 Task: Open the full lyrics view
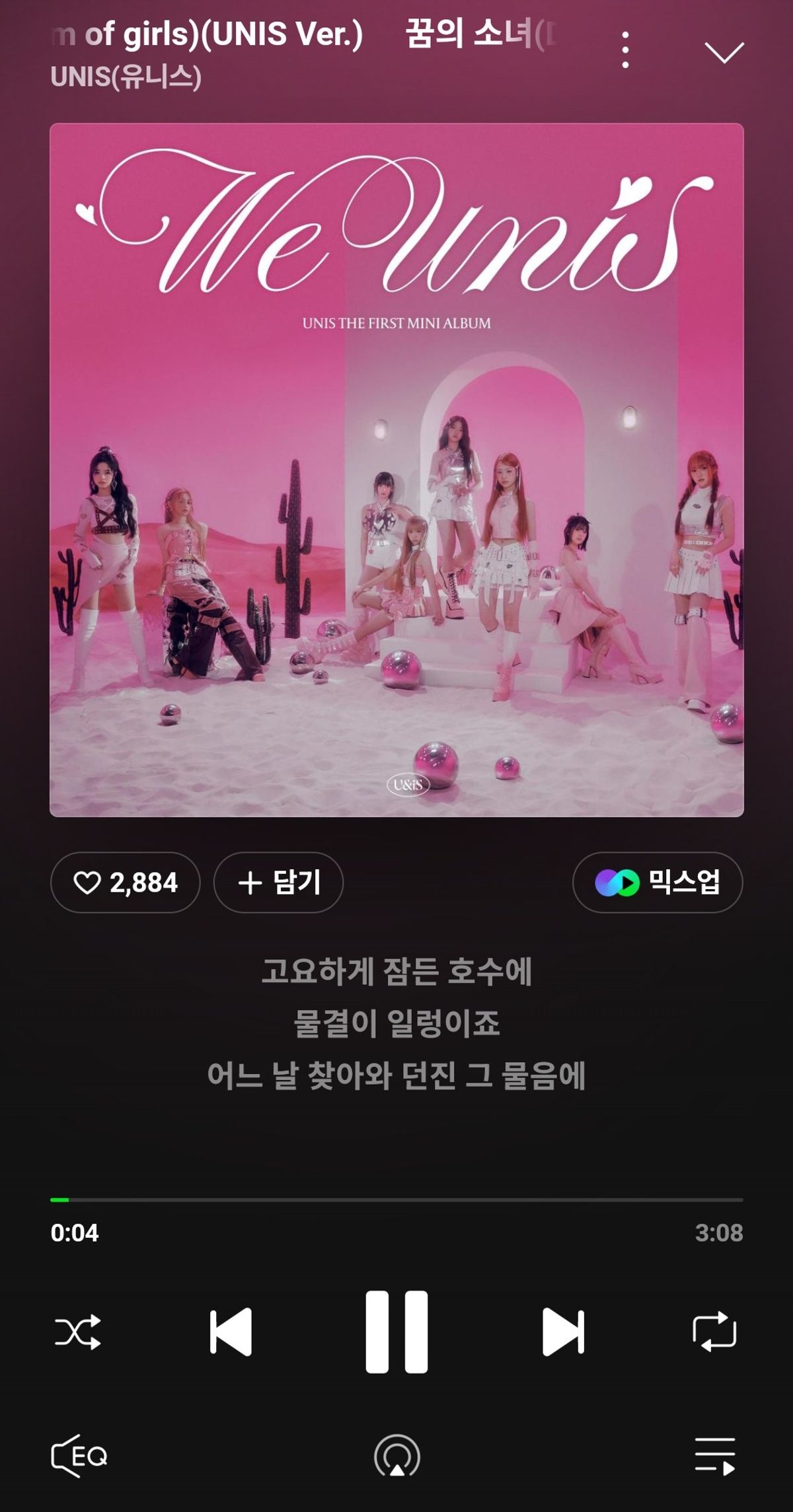pyautogui.click(x=397, y=1023)
